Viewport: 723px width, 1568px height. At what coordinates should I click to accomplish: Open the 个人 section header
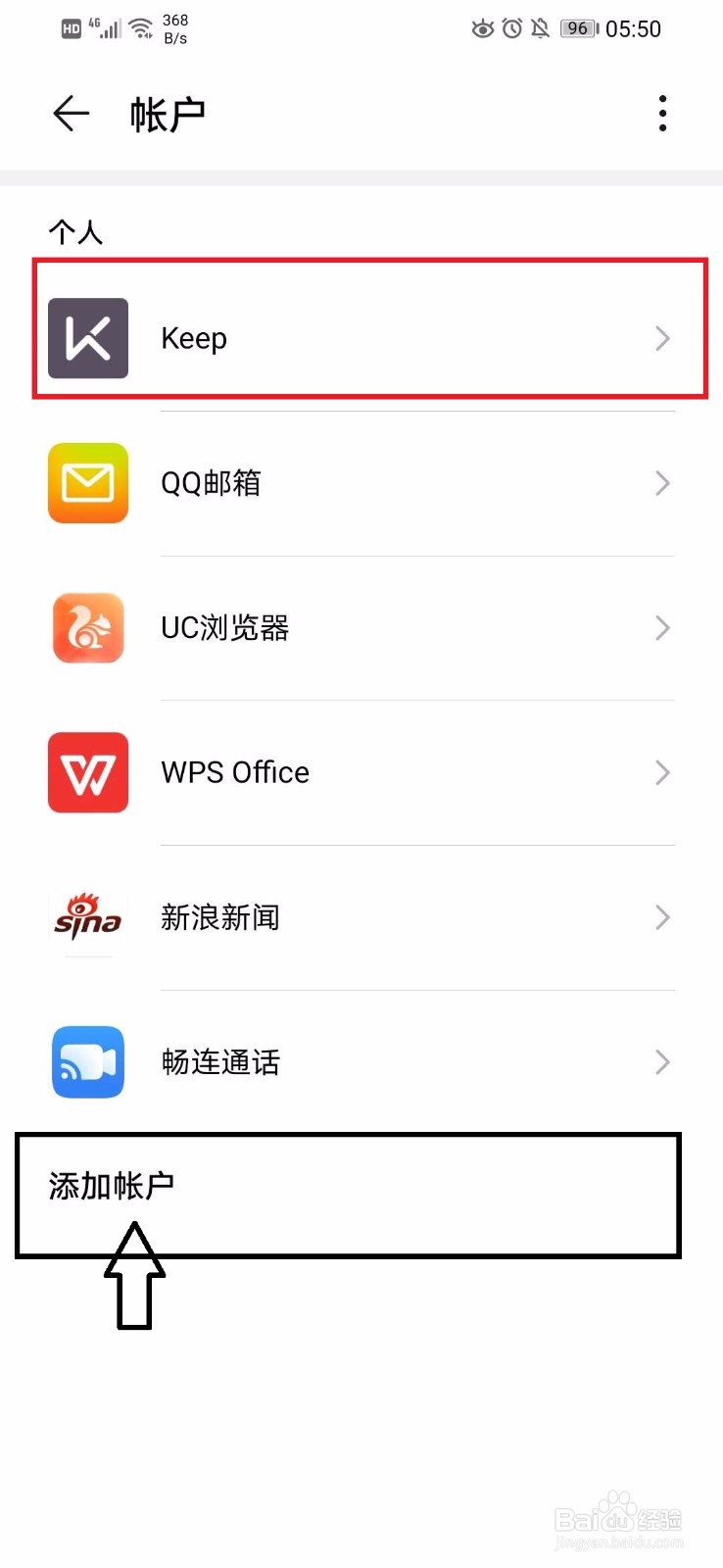click(75, 231)
